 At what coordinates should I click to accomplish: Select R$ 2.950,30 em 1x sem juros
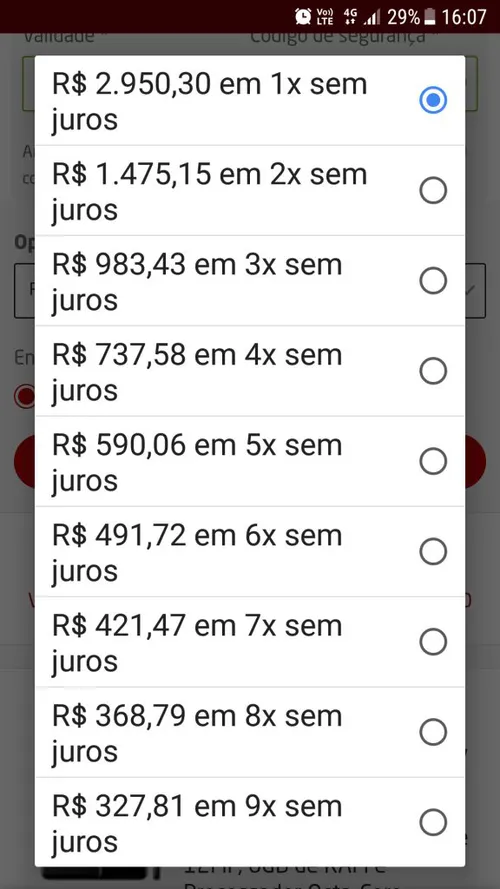click(250, 100)
